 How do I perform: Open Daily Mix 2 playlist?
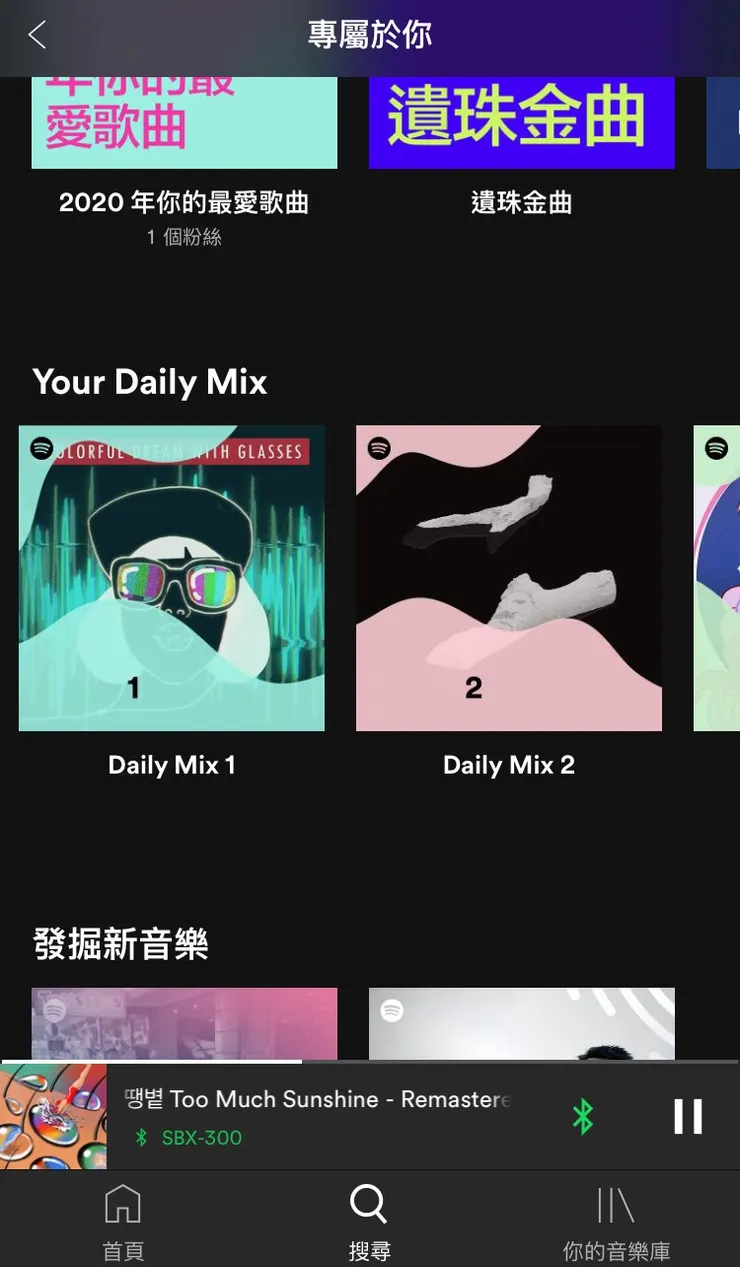coord(508,577)
